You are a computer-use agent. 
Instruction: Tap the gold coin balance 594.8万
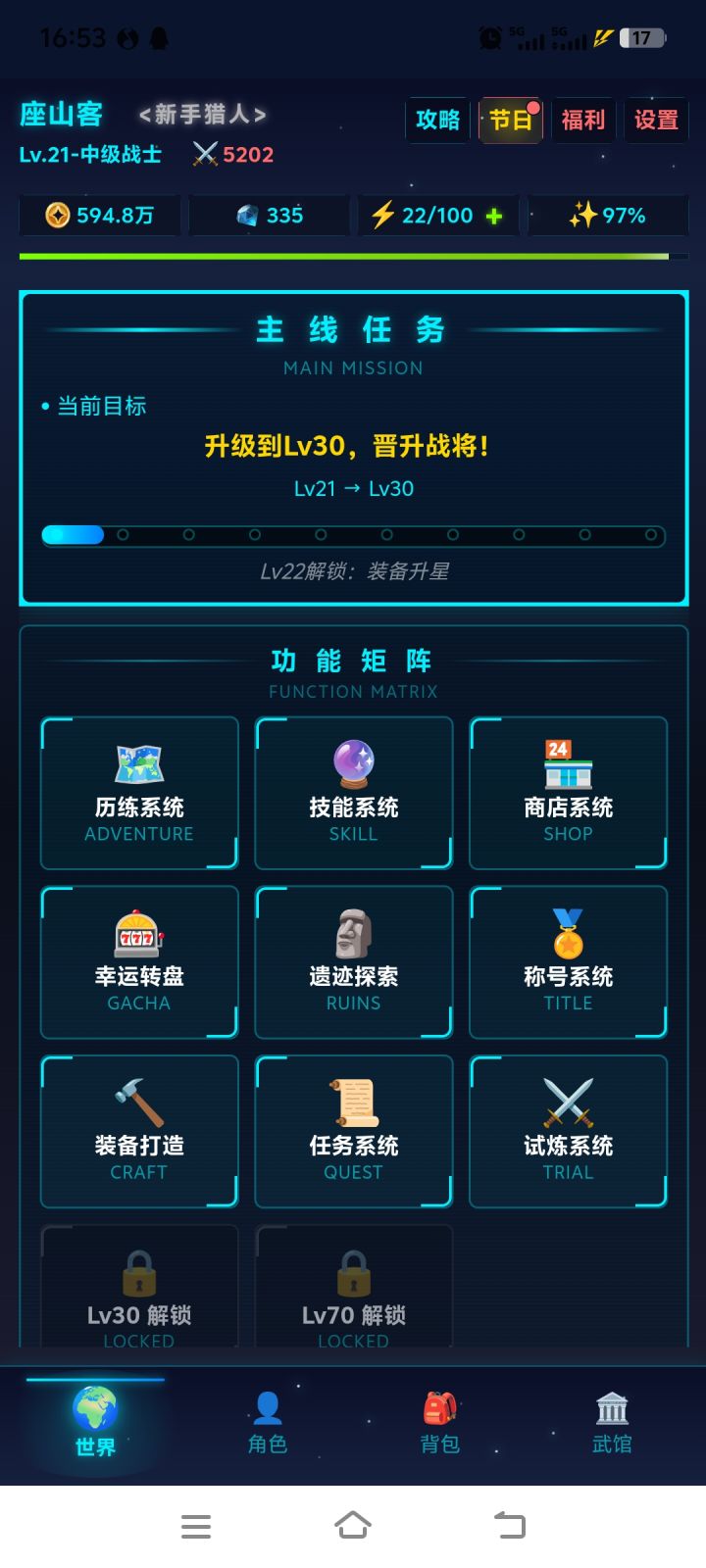pos(99,215)
